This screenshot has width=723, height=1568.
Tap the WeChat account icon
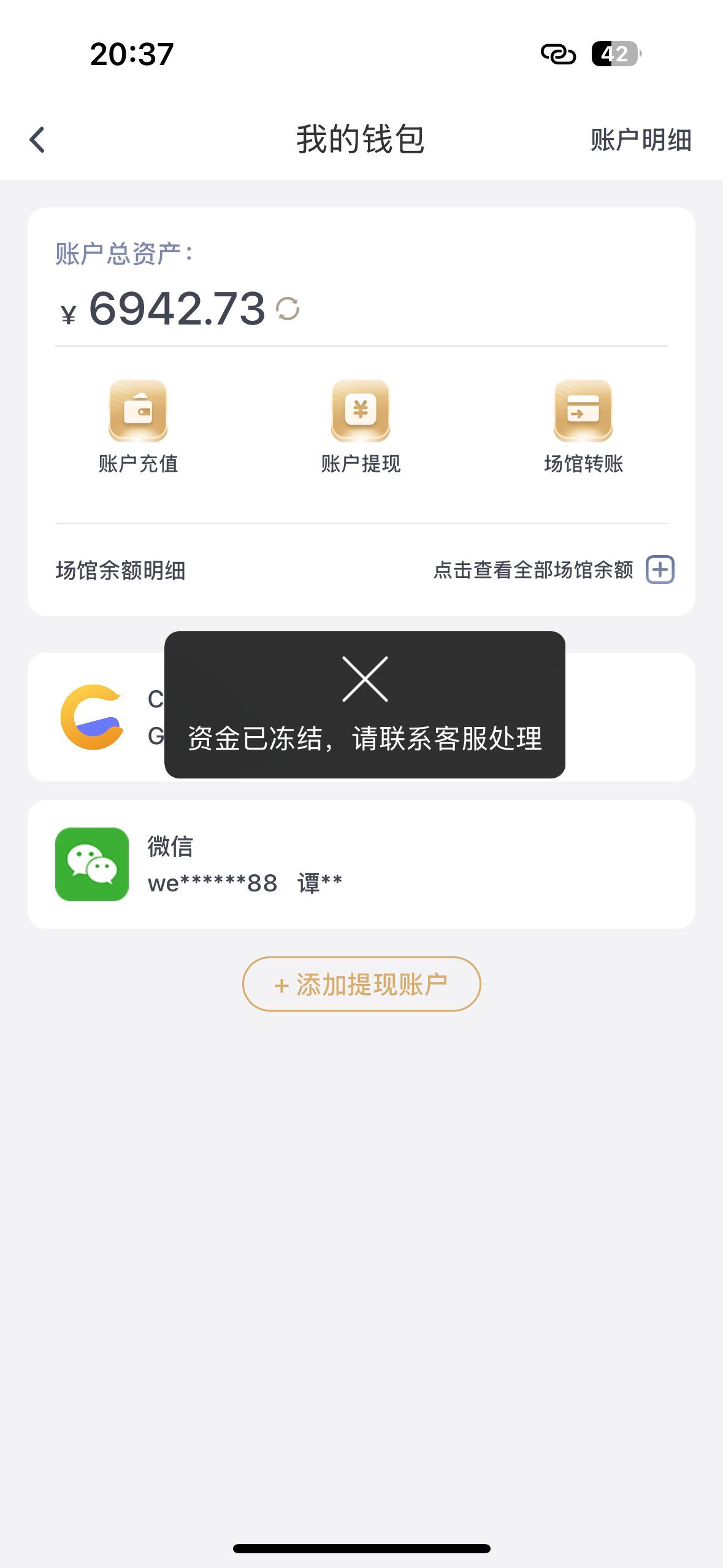[x=91, y=864]
